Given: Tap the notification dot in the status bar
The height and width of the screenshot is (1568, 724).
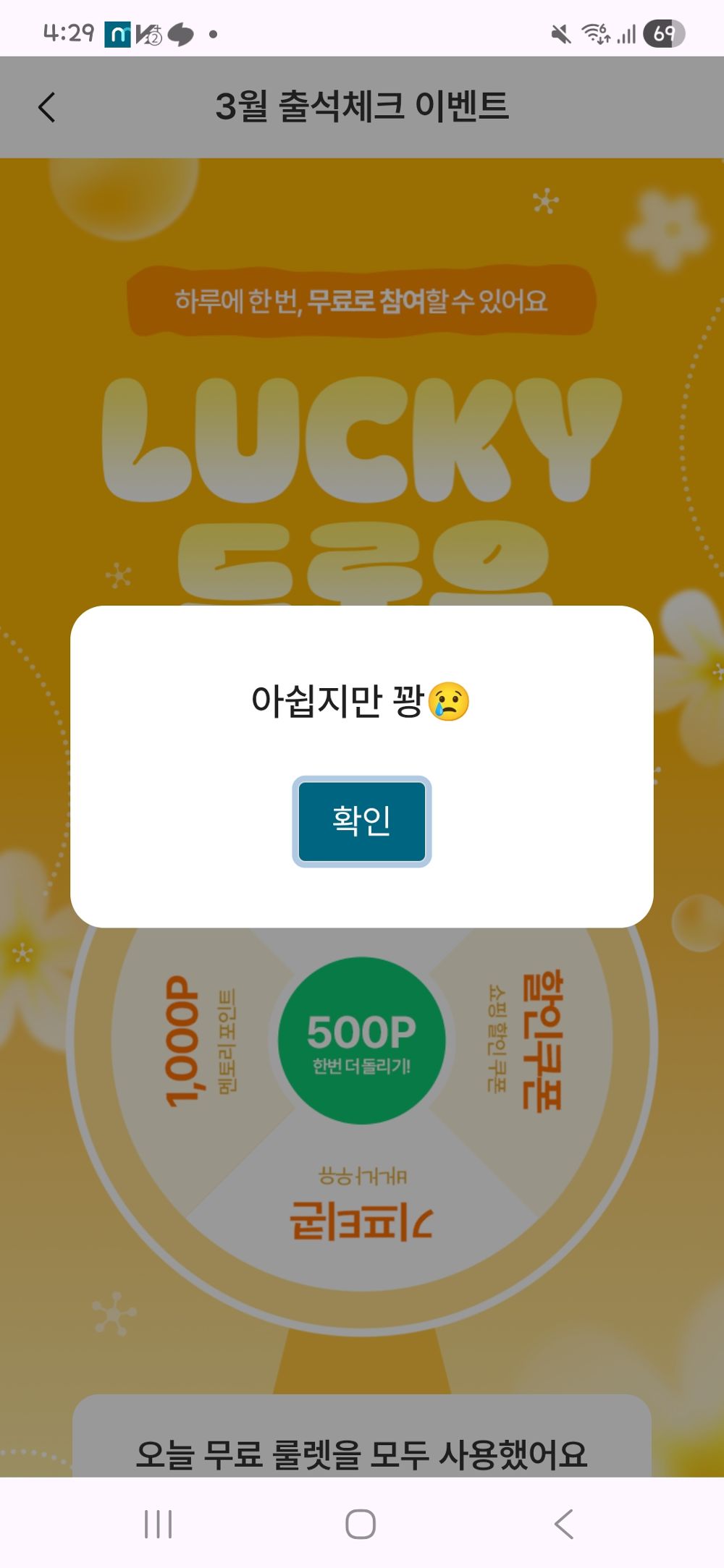Looking at the screenshot, I should [214, 35].
